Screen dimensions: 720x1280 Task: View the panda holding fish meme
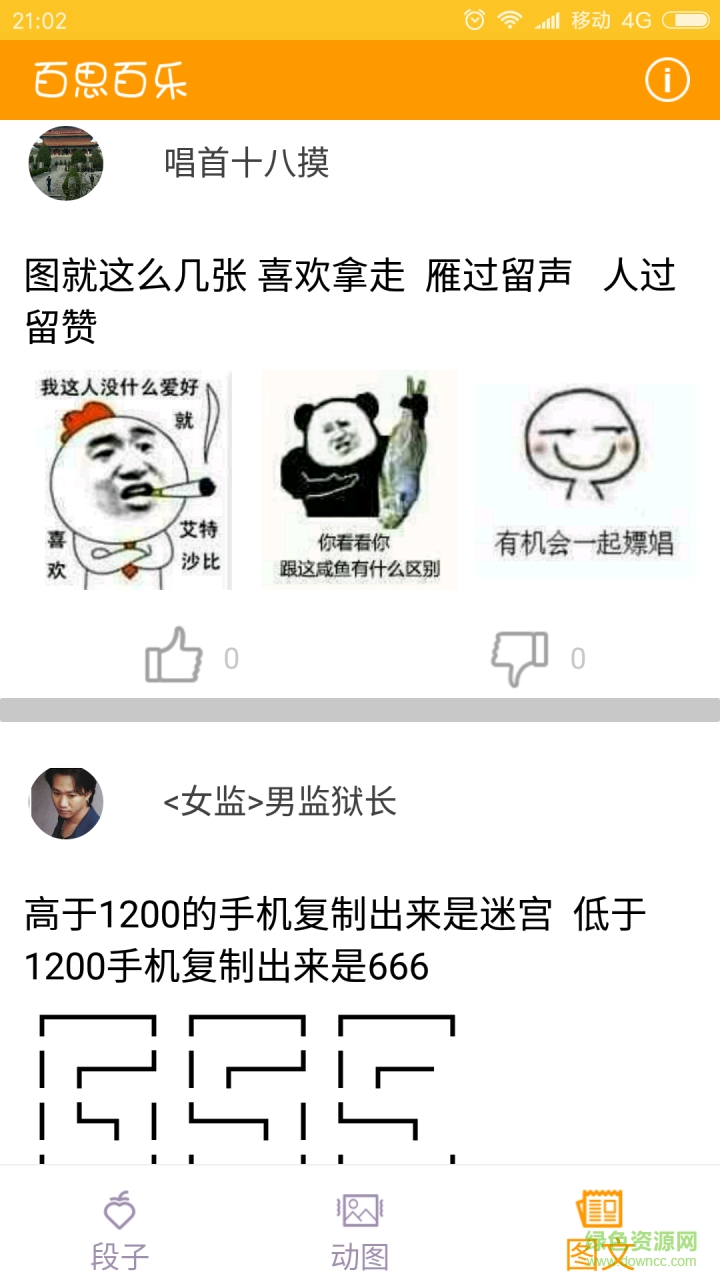359,480
